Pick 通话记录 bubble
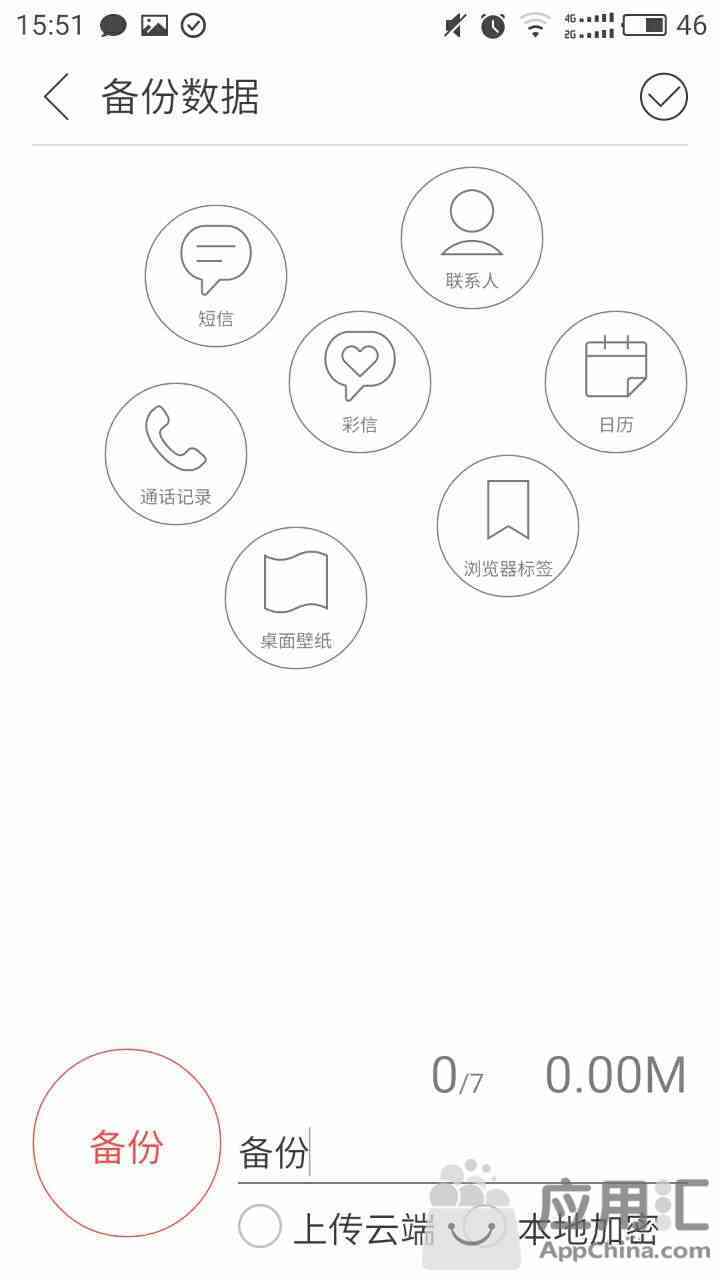 176,454
